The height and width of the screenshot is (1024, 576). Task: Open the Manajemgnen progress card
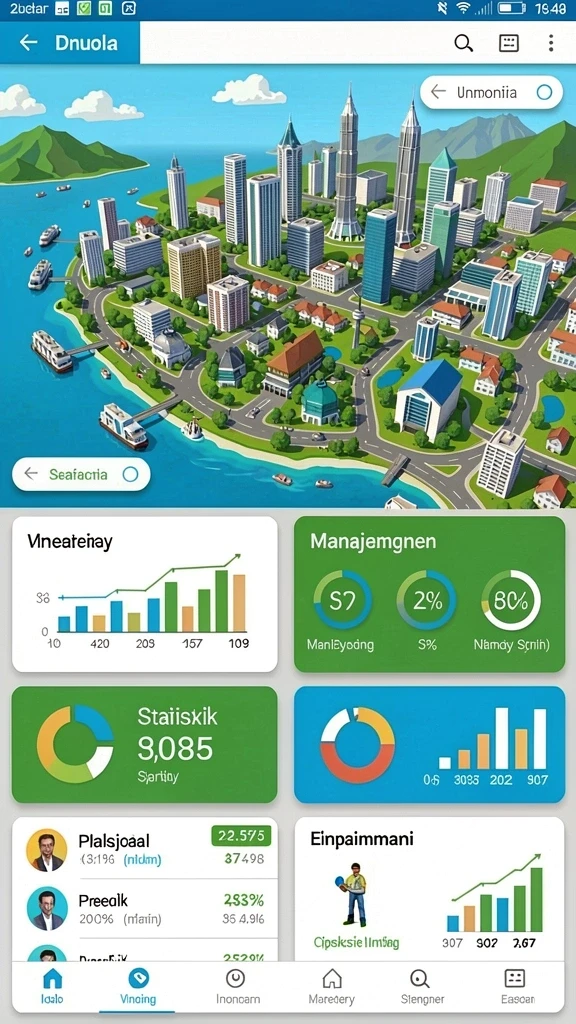tap(429, 594)
